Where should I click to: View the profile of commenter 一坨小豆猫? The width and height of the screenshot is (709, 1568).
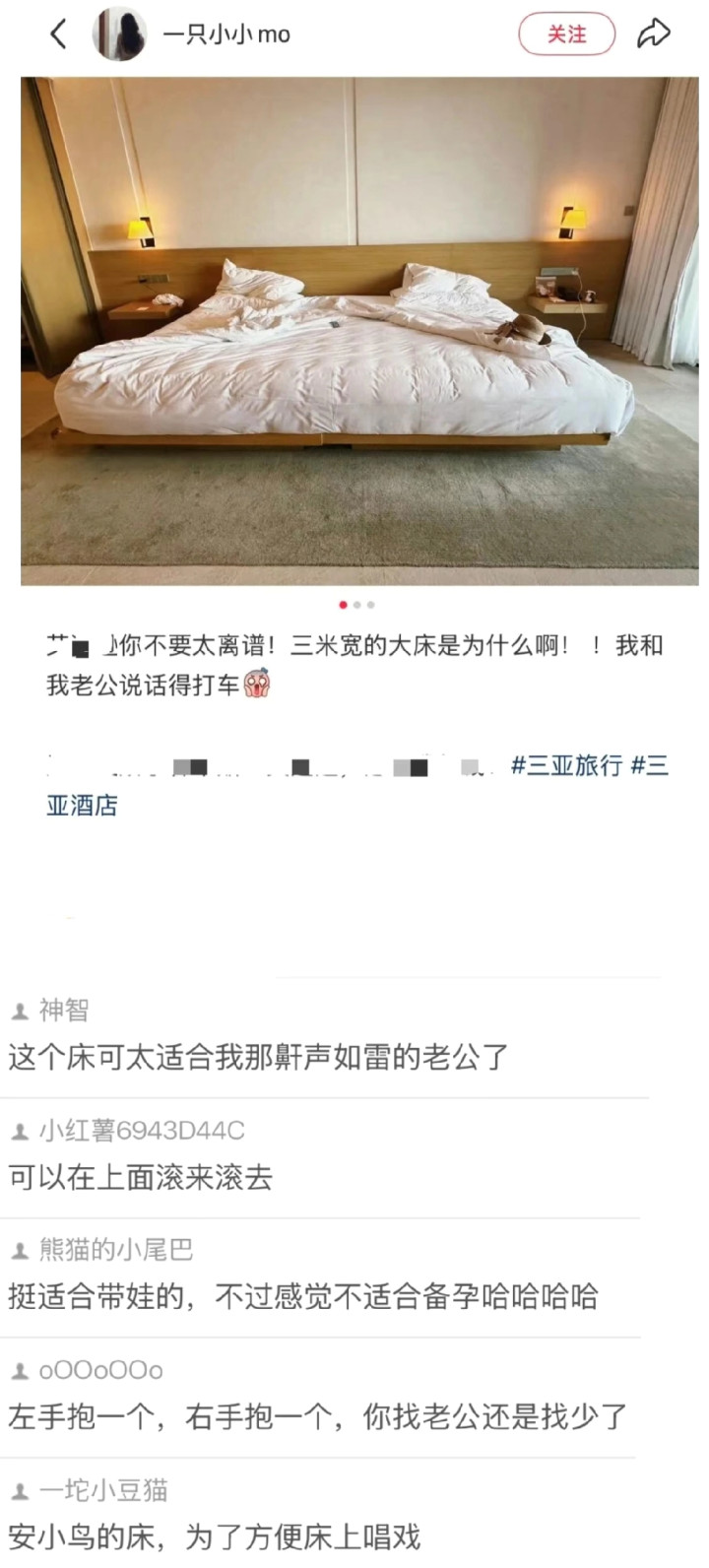pos(102,1490)
